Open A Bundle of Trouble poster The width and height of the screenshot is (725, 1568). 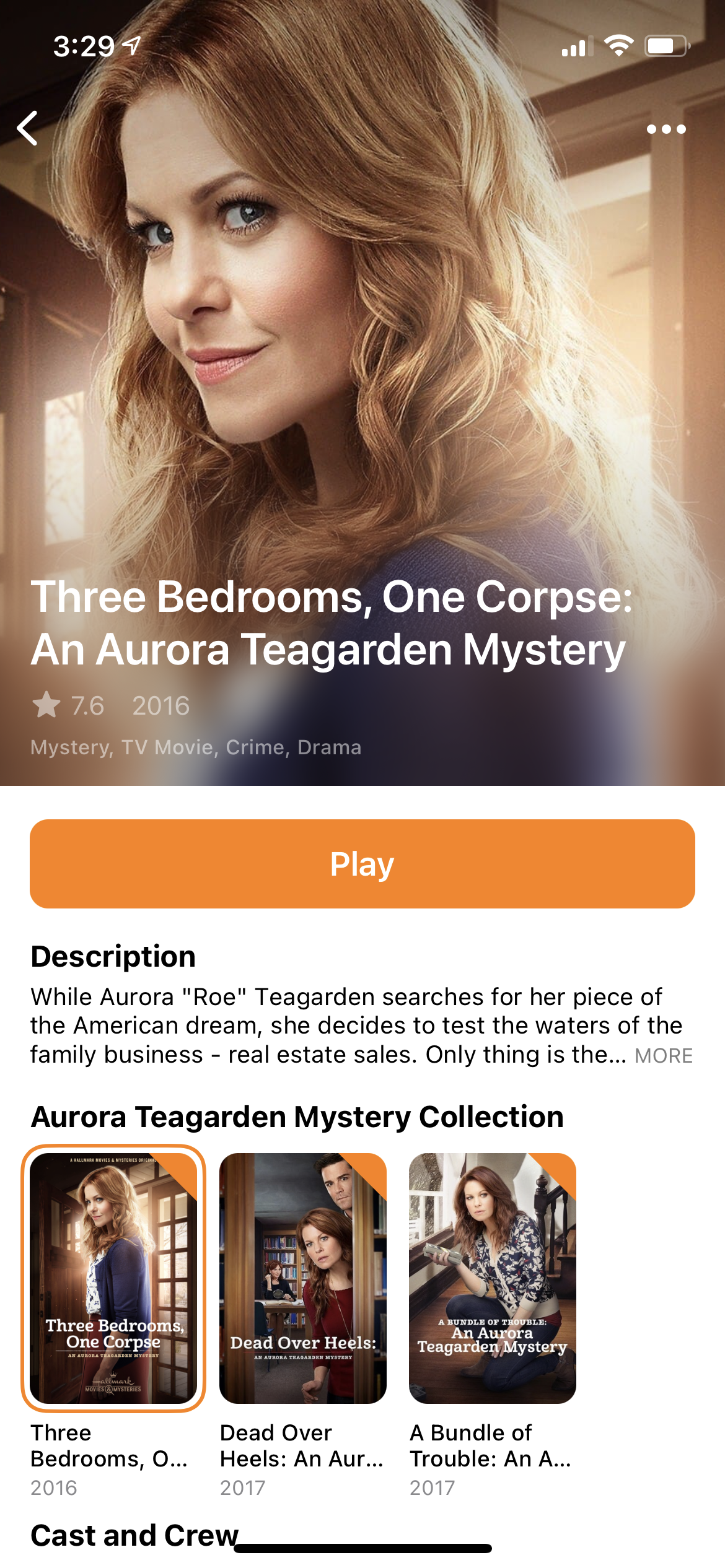click(x=493, y=1278)
